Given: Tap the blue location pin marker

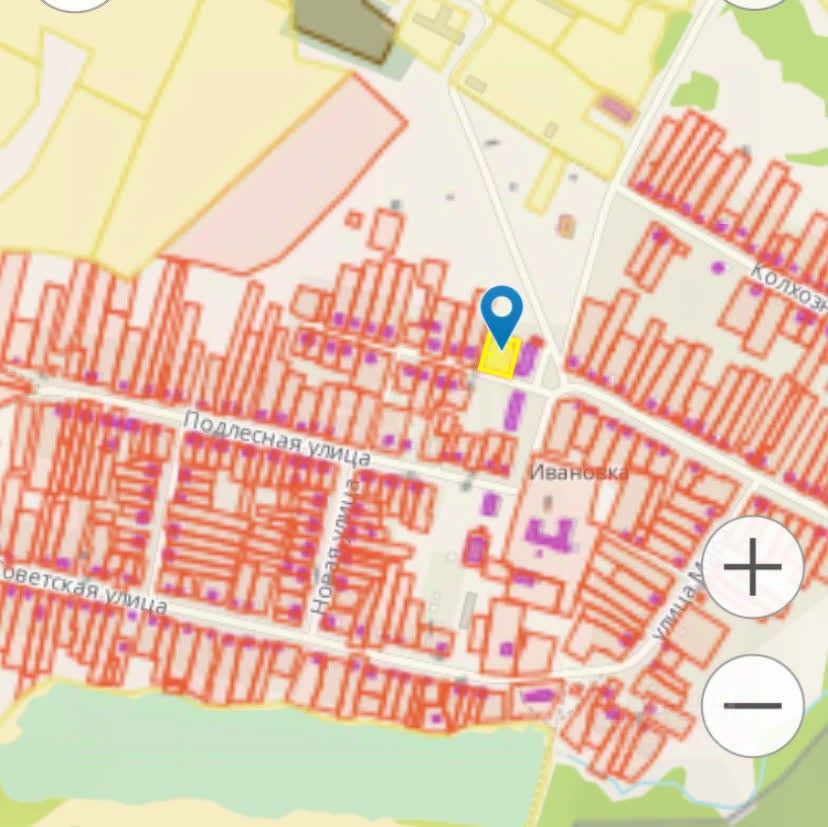Looking at the screenshot, I should pos(502,312).
